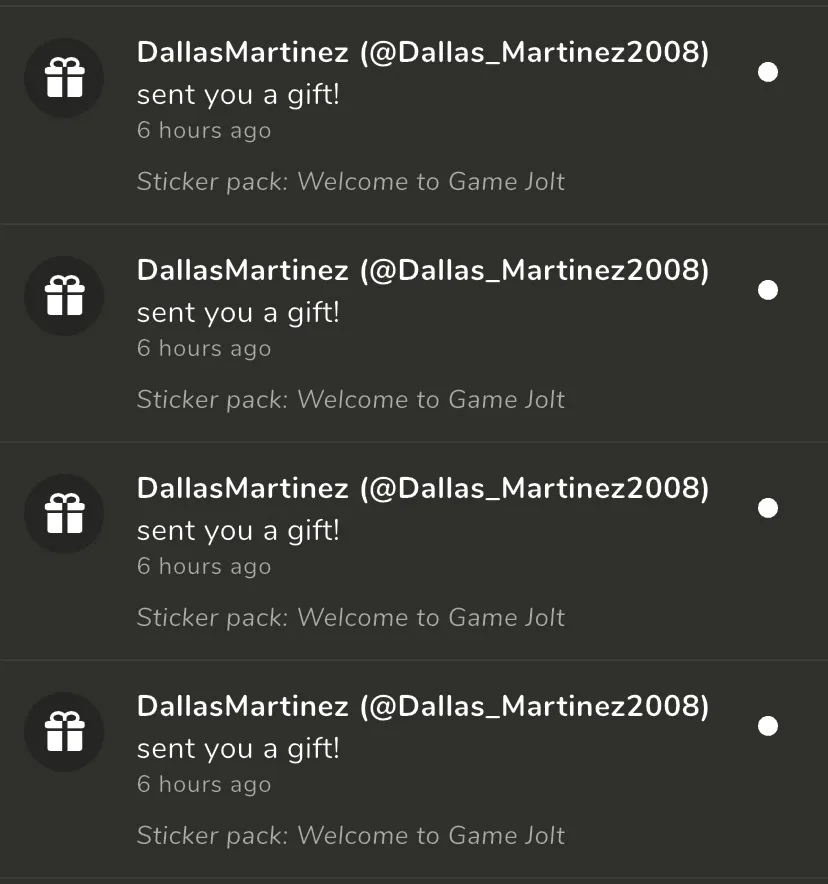The width and height of the screenshot is (828, 884).
Task: Select the third DallasMartinez sticker pack gift
Action: 400,551
